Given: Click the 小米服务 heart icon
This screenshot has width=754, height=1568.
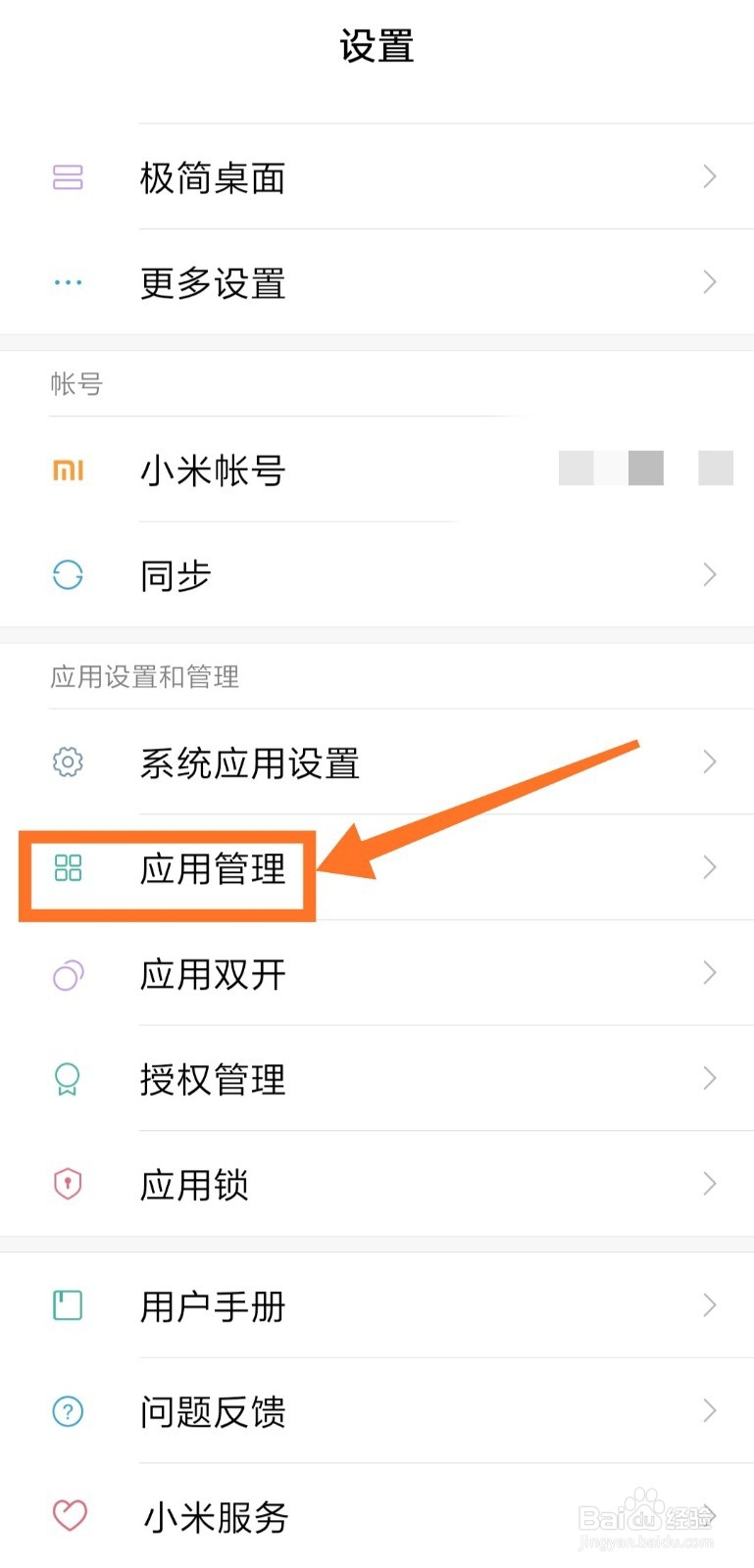Looking at the screenshot, I should 67,1516.
